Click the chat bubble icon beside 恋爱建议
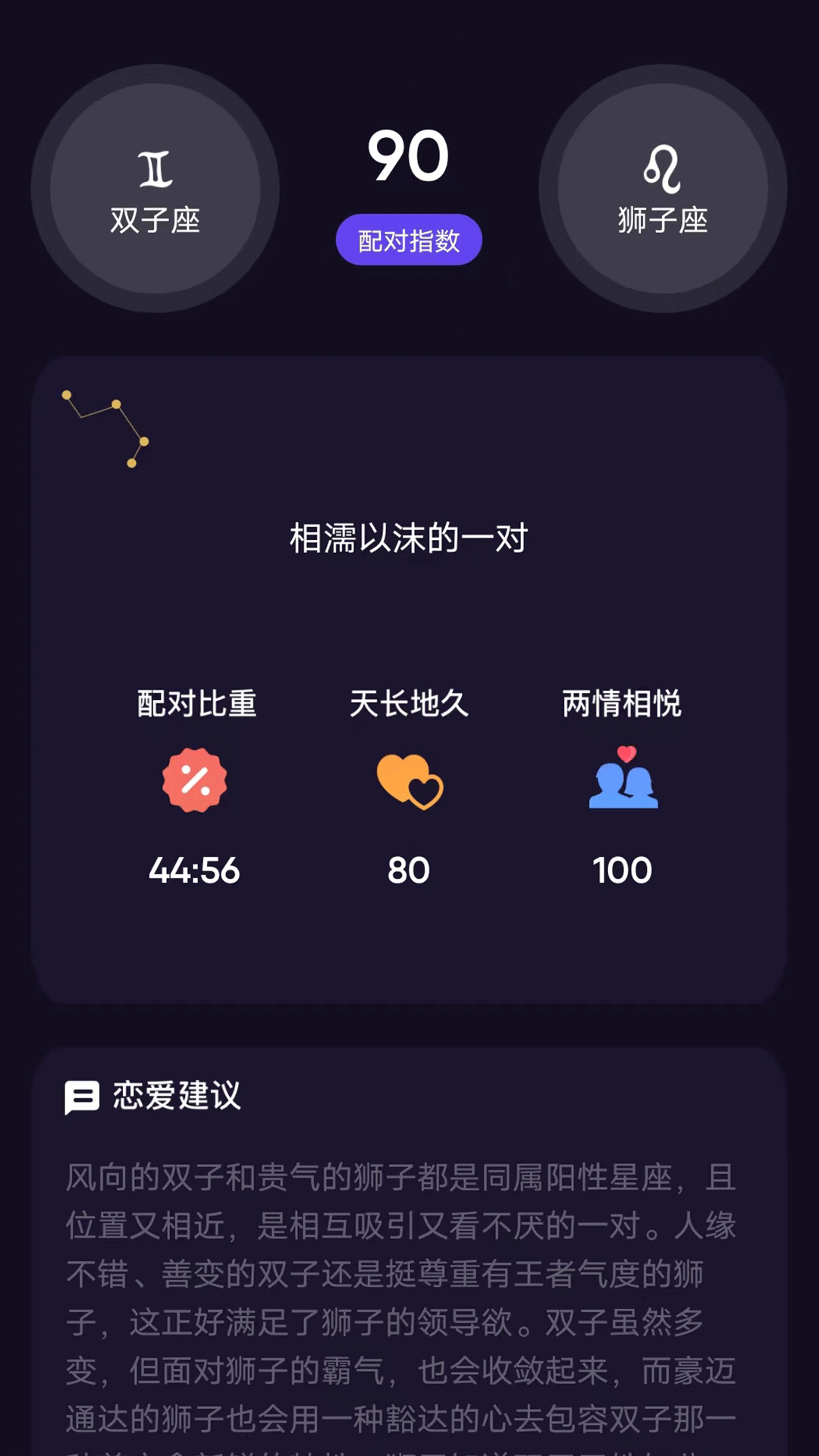The image size is (819, 1456). pyautogui.click(x=83, y=1097)
